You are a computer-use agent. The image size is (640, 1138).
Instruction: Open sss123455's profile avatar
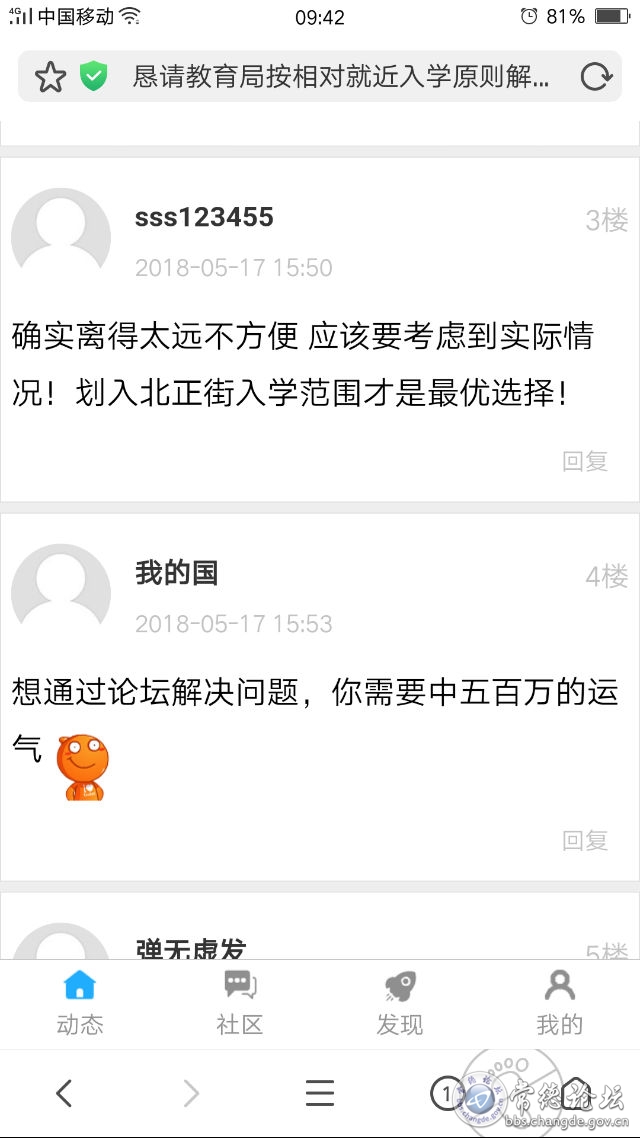coord(61,238)
